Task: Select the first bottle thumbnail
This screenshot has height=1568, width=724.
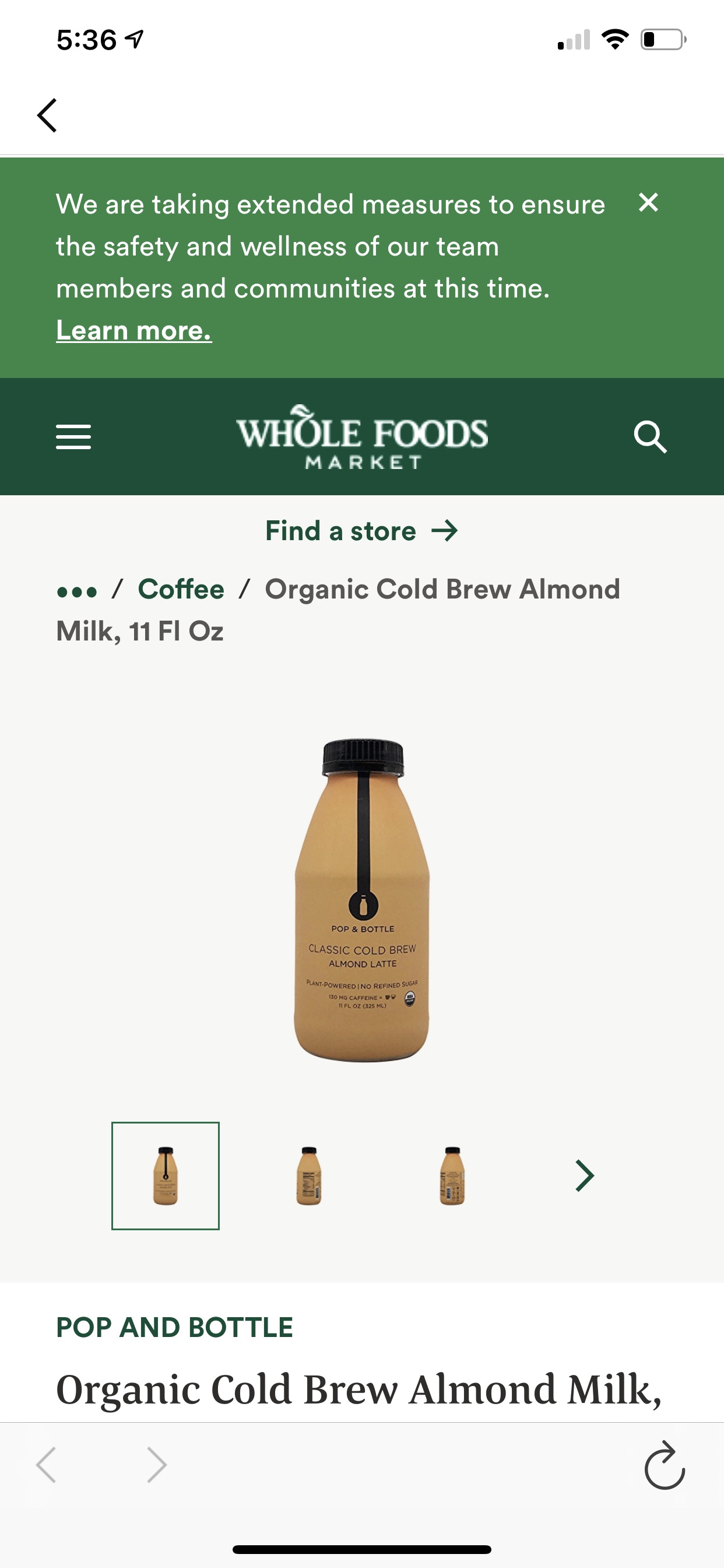Action: 166,1175
